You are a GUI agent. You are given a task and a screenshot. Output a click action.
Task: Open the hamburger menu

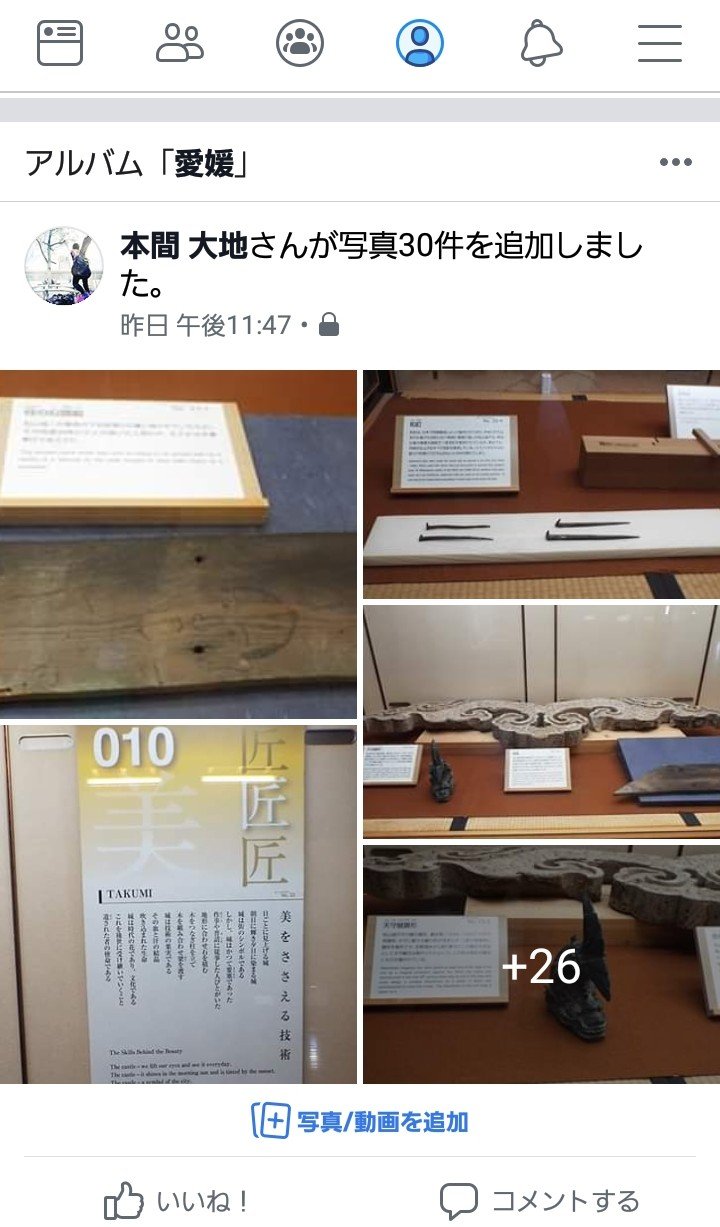[x=660, y=43]
